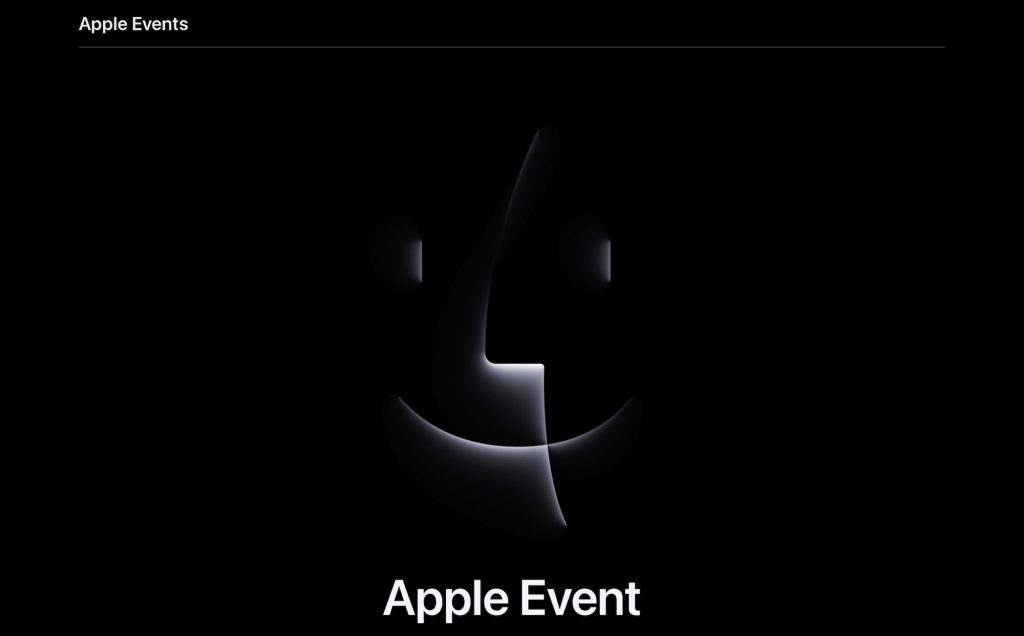
Task: Open the Apple Events header link
Action: 133,23
